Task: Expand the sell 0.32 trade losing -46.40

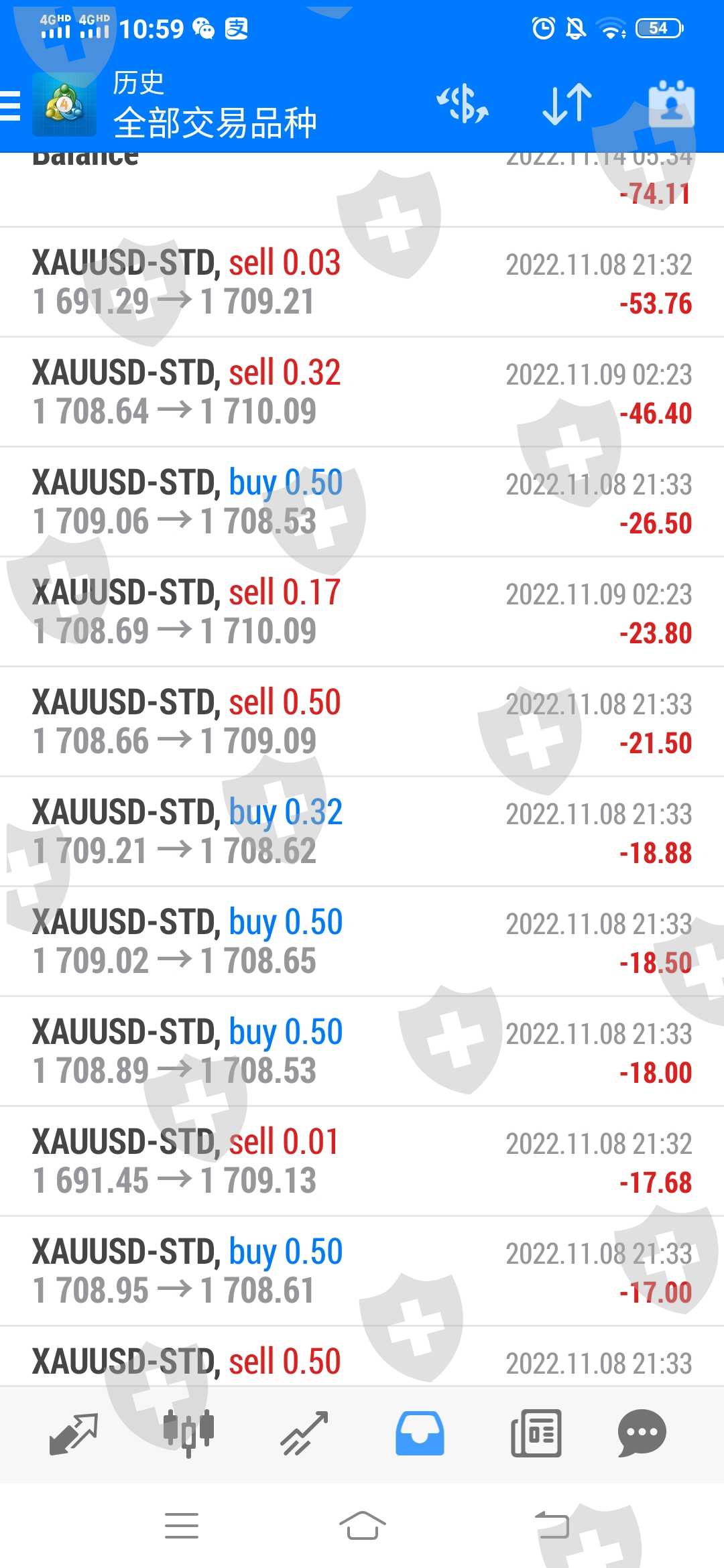Action: coord(362,392)
